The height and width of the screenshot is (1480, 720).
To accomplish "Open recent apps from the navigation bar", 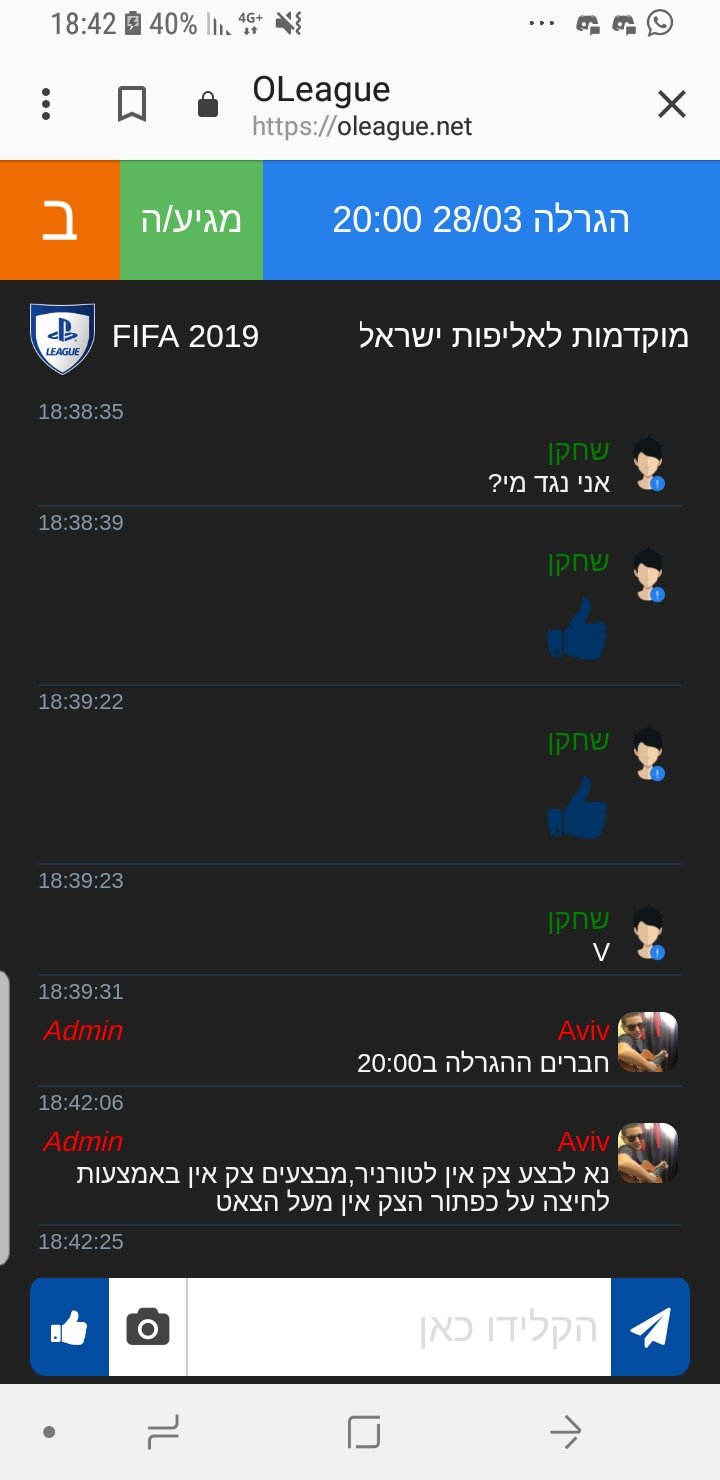I will 163,1433.
